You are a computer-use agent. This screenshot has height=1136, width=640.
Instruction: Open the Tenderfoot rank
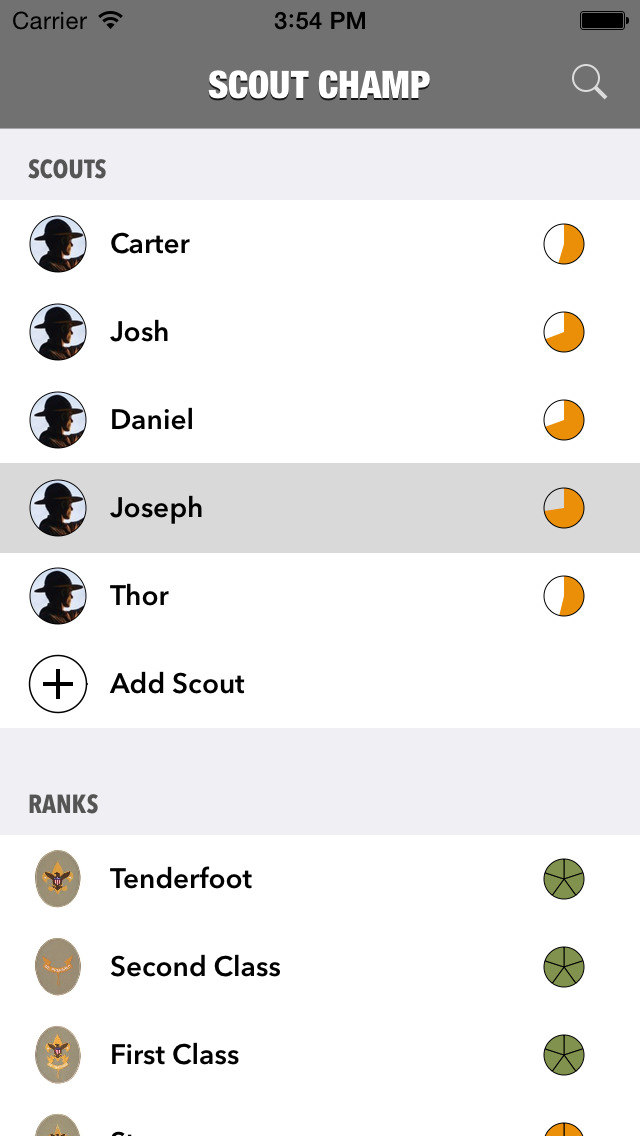point(320,879)
